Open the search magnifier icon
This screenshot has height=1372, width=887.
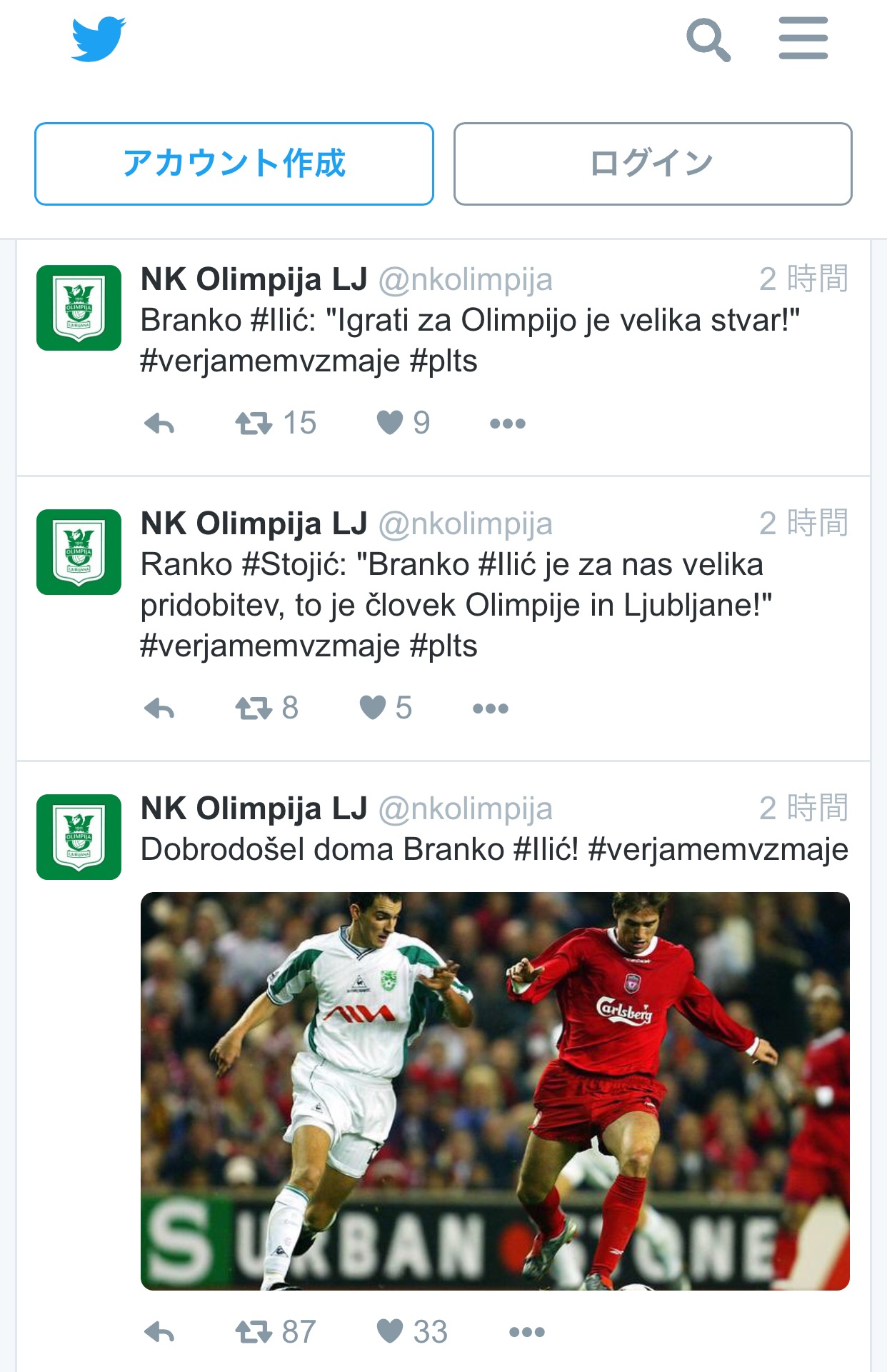pos(708,40)
